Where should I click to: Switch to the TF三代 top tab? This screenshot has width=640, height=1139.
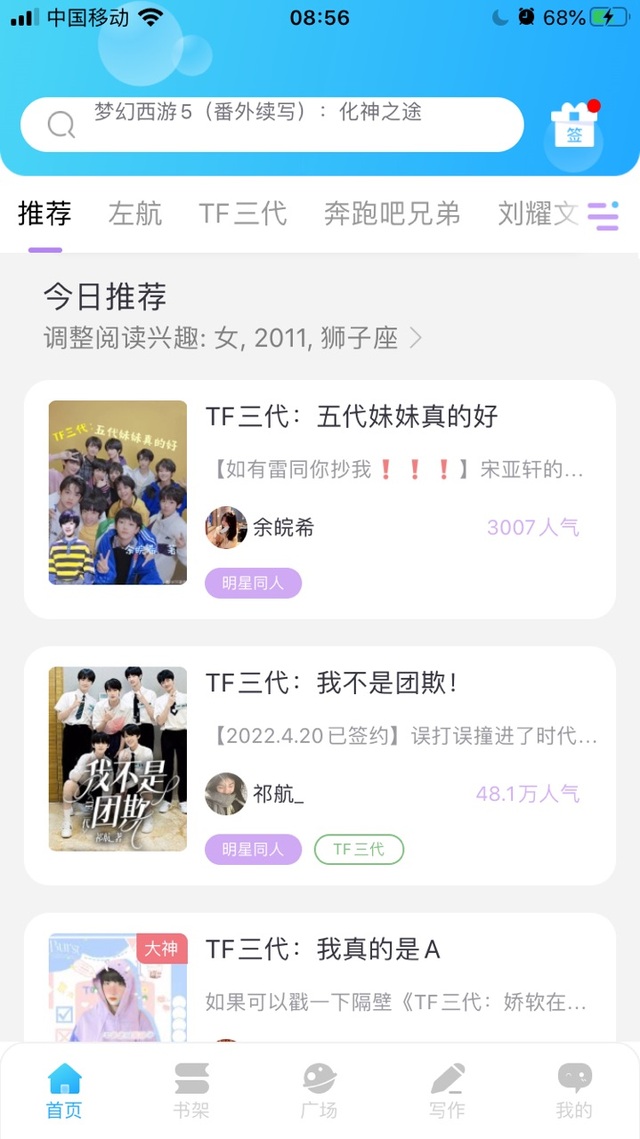pos(243,213)
